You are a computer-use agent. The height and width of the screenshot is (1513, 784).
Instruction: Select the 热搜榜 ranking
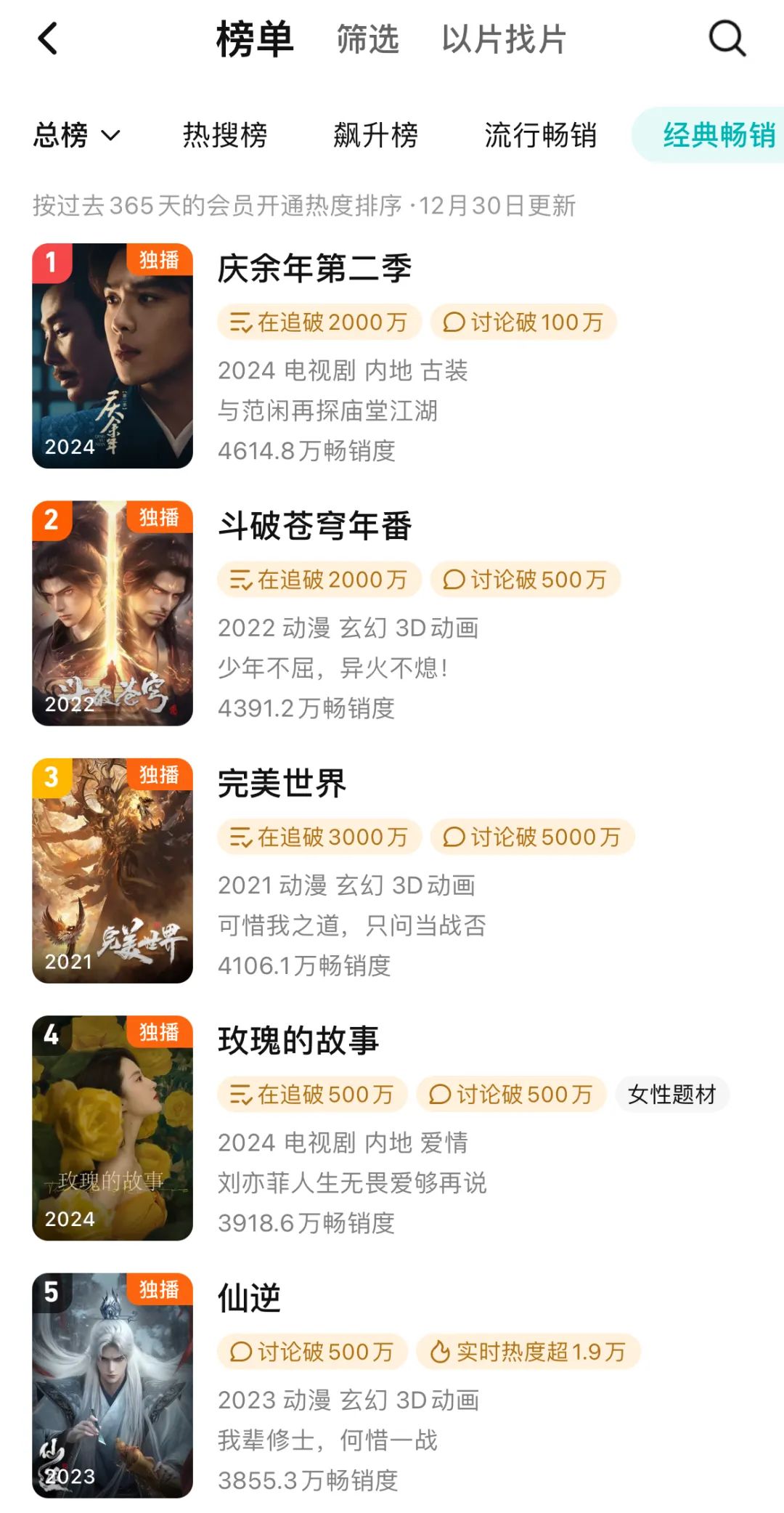click(225, 135)
